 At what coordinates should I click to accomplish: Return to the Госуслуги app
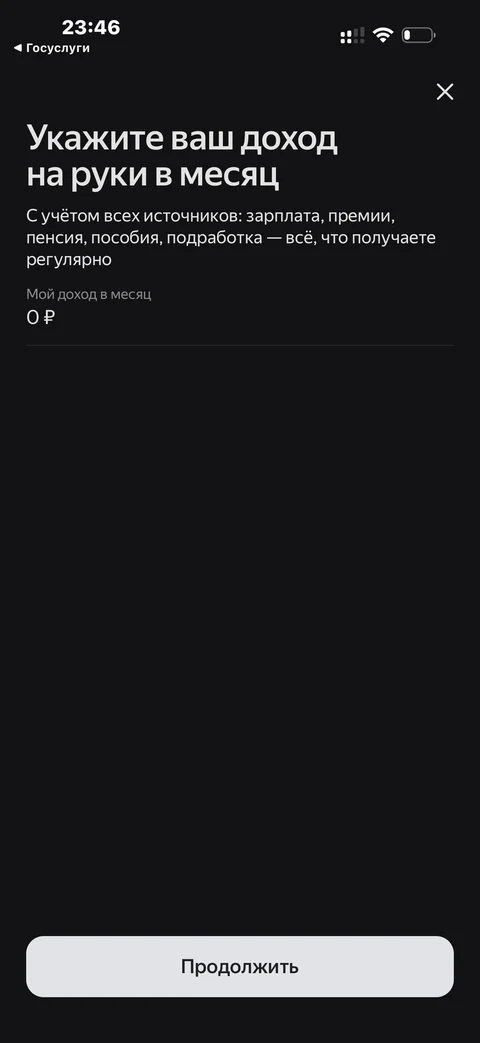(x=52, y=48)
